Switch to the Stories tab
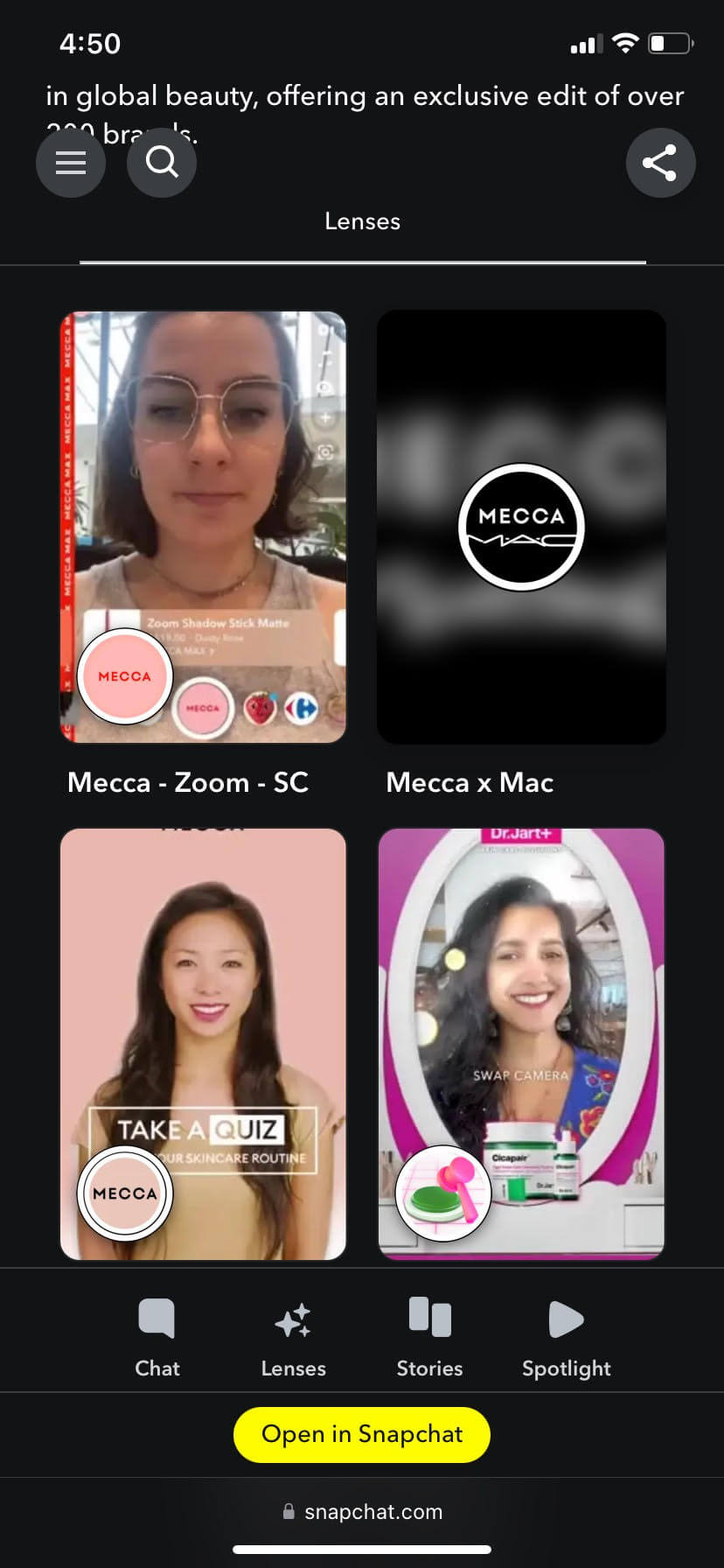The image size is (724, 1568). coord(429,1335)
